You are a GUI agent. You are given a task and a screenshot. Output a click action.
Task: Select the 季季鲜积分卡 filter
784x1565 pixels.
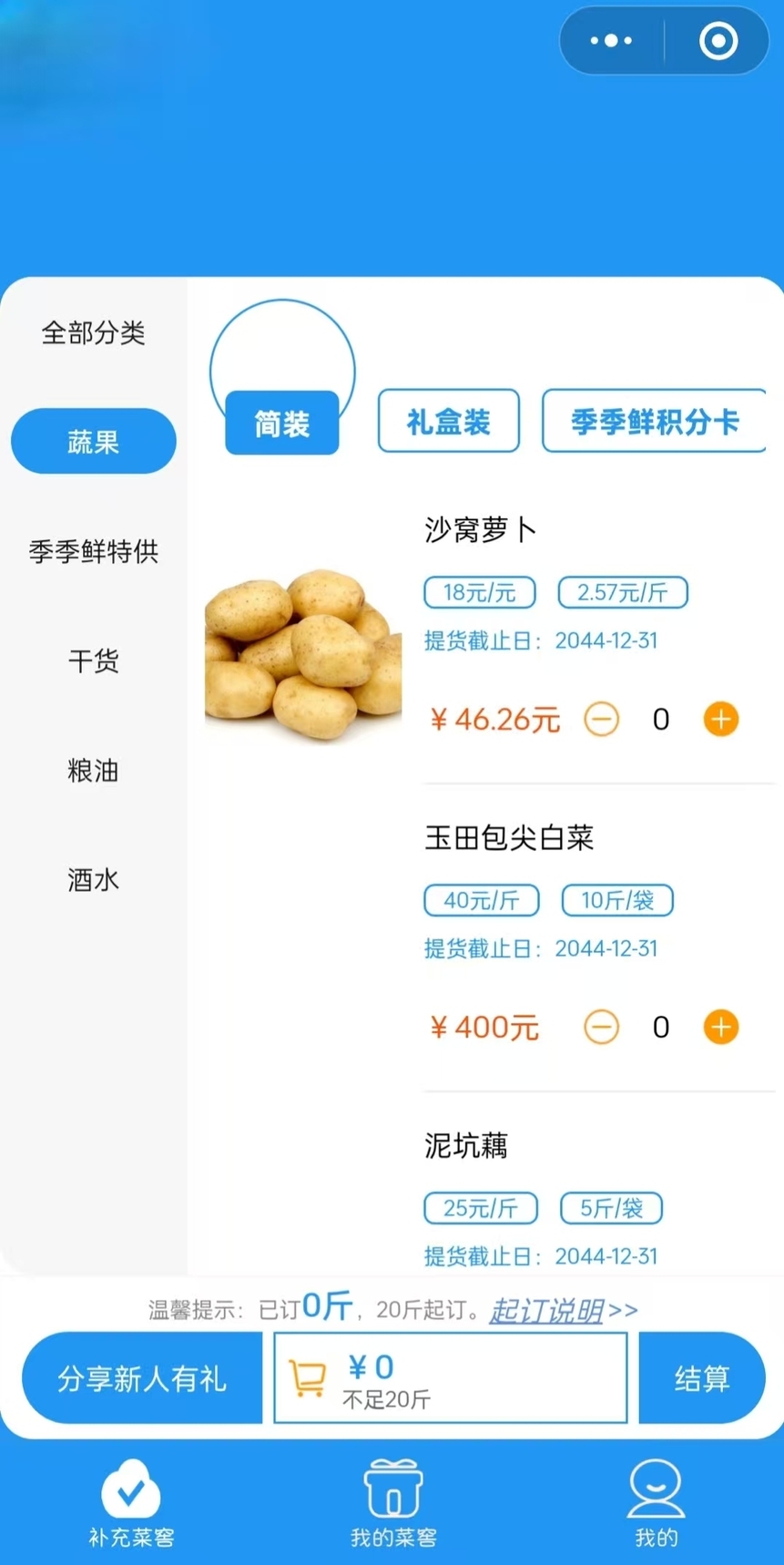[654, 422]
